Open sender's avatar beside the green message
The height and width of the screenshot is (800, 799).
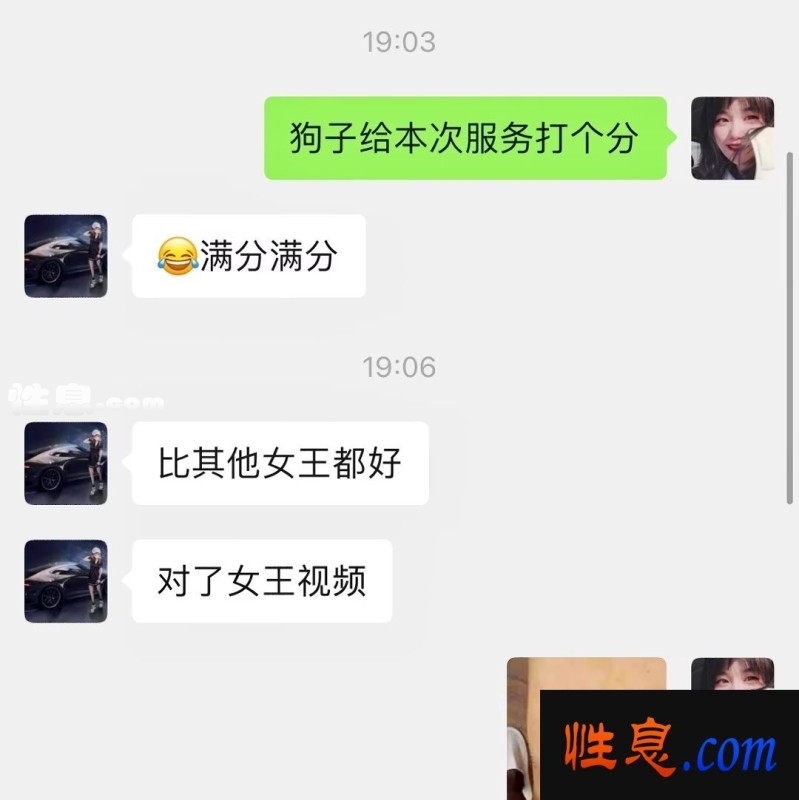point(732,138)
